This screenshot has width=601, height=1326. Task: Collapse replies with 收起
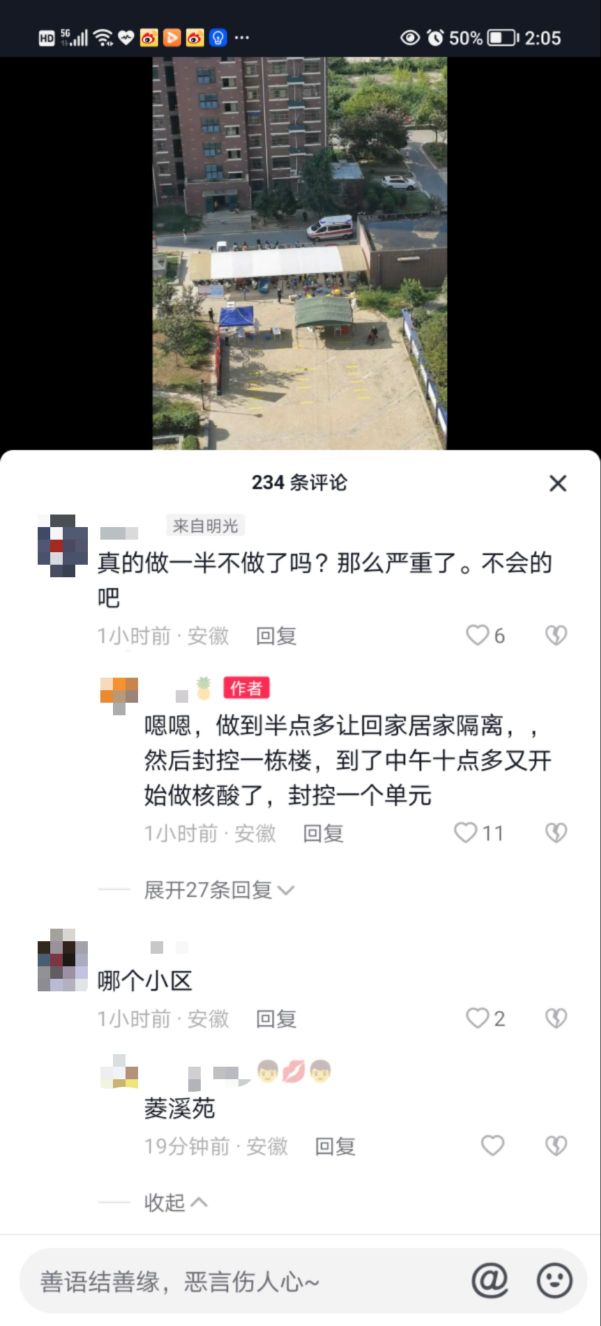pos(176,1202)
